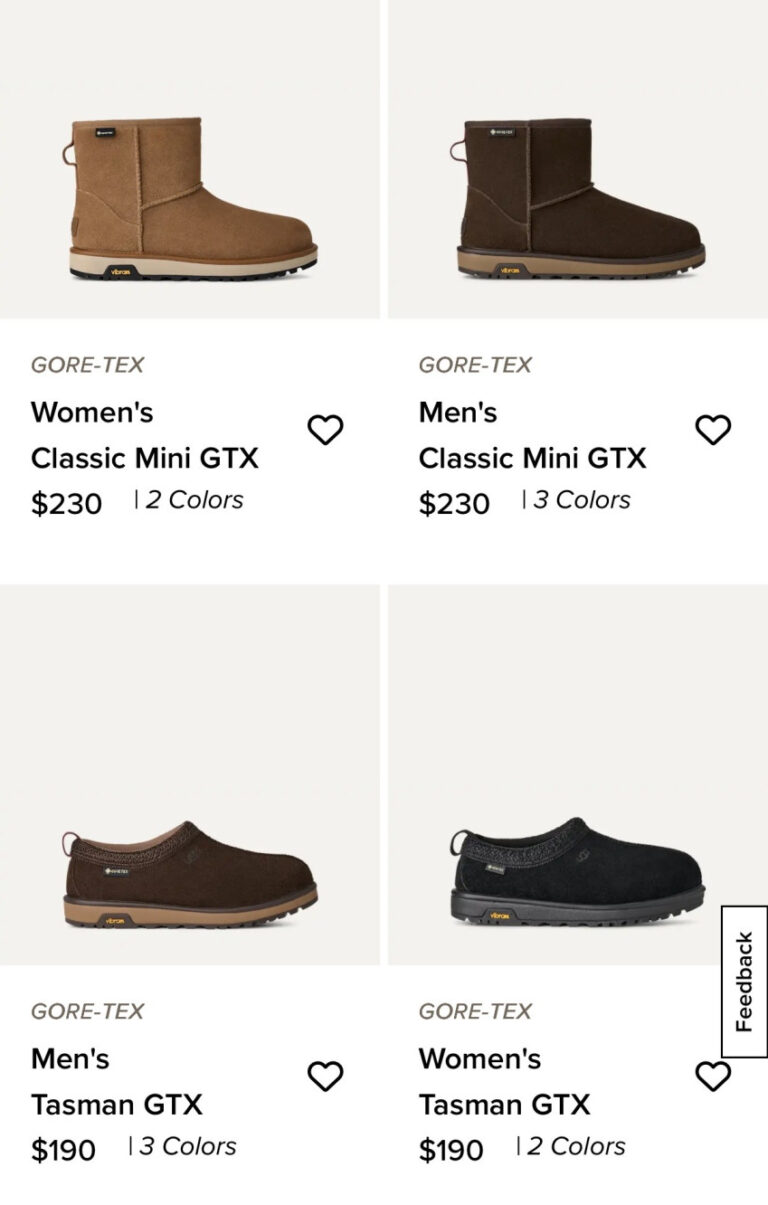Open the Feedback tab
Image resolution: width=768 pixels, height=1205 pixels.
coord(744,981)
